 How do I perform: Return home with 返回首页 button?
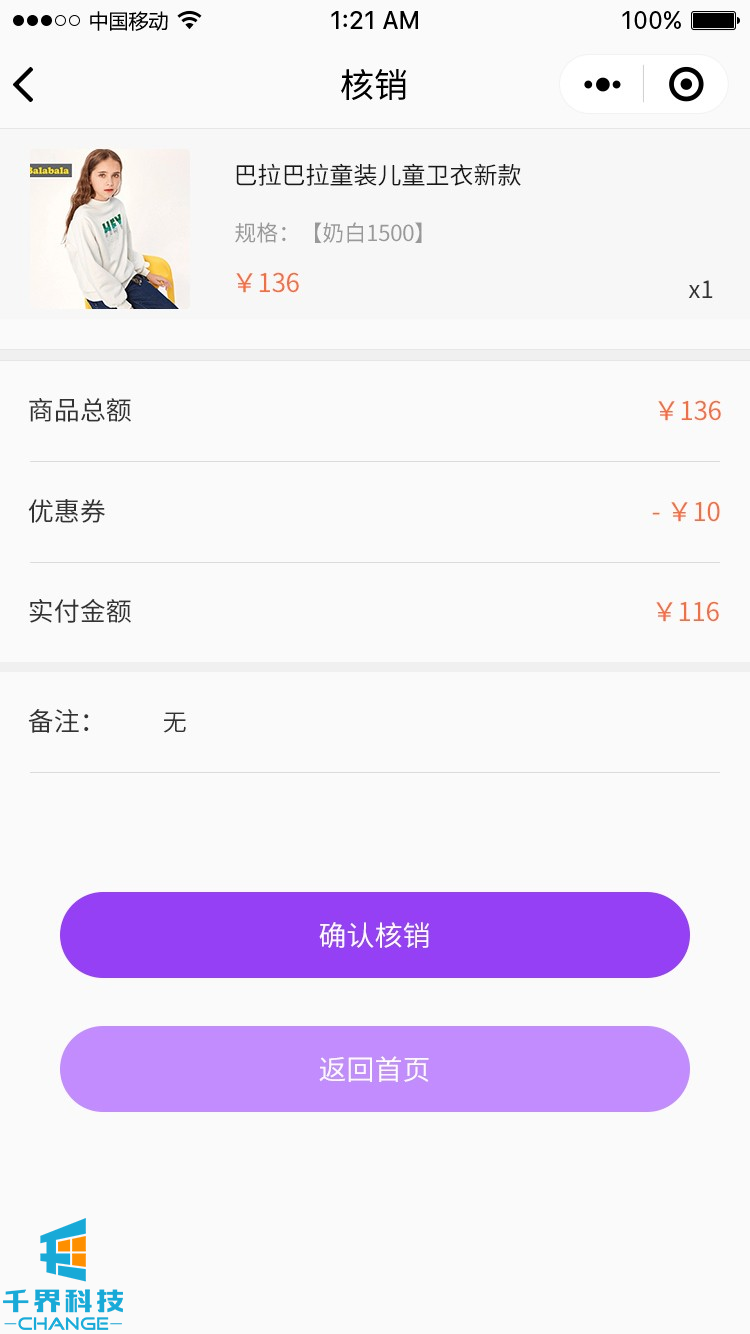[375, 1069]
